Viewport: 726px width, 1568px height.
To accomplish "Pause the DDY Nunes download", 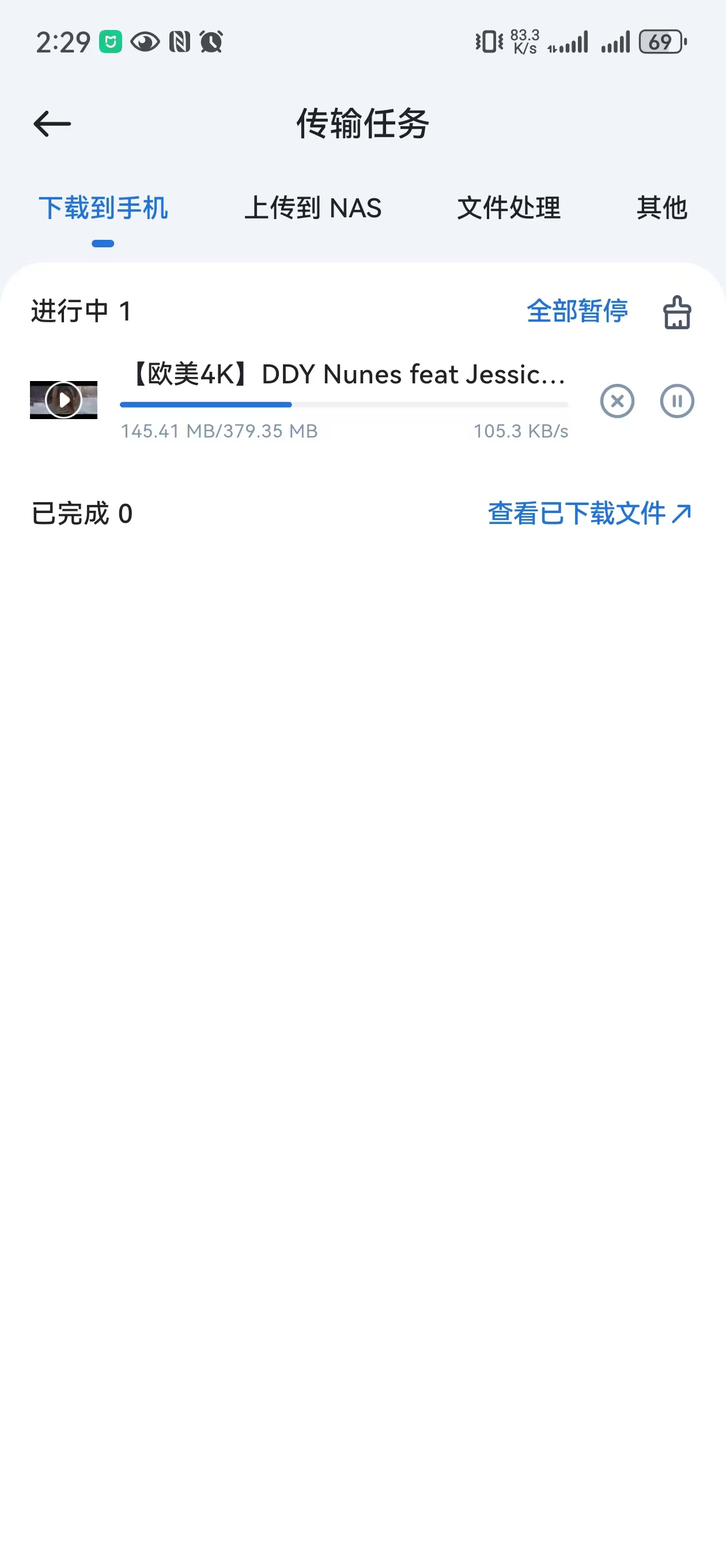I will click(676, 401).
